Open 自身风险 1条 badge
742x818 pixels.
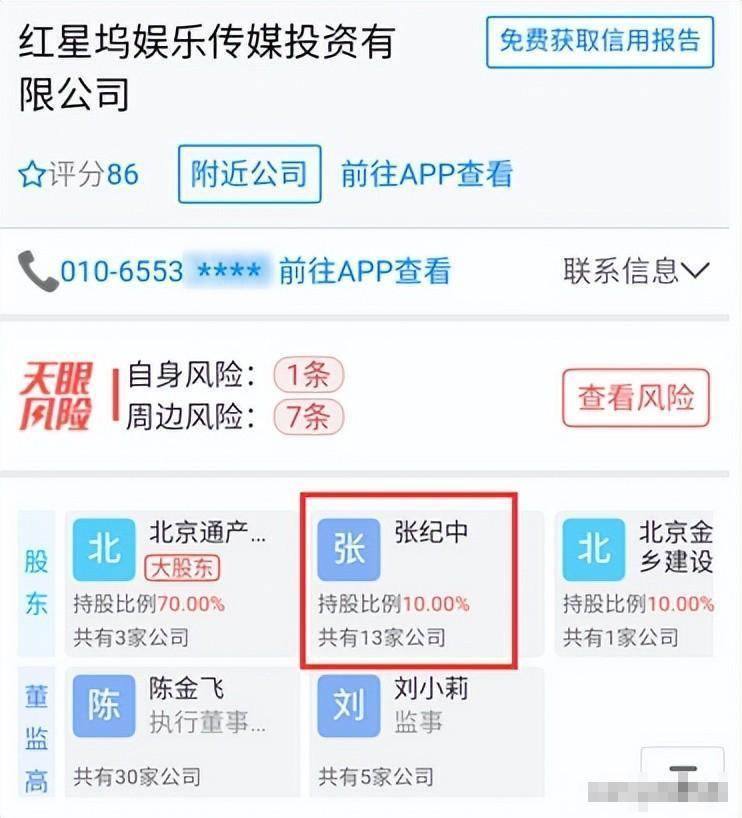(308, 376)
